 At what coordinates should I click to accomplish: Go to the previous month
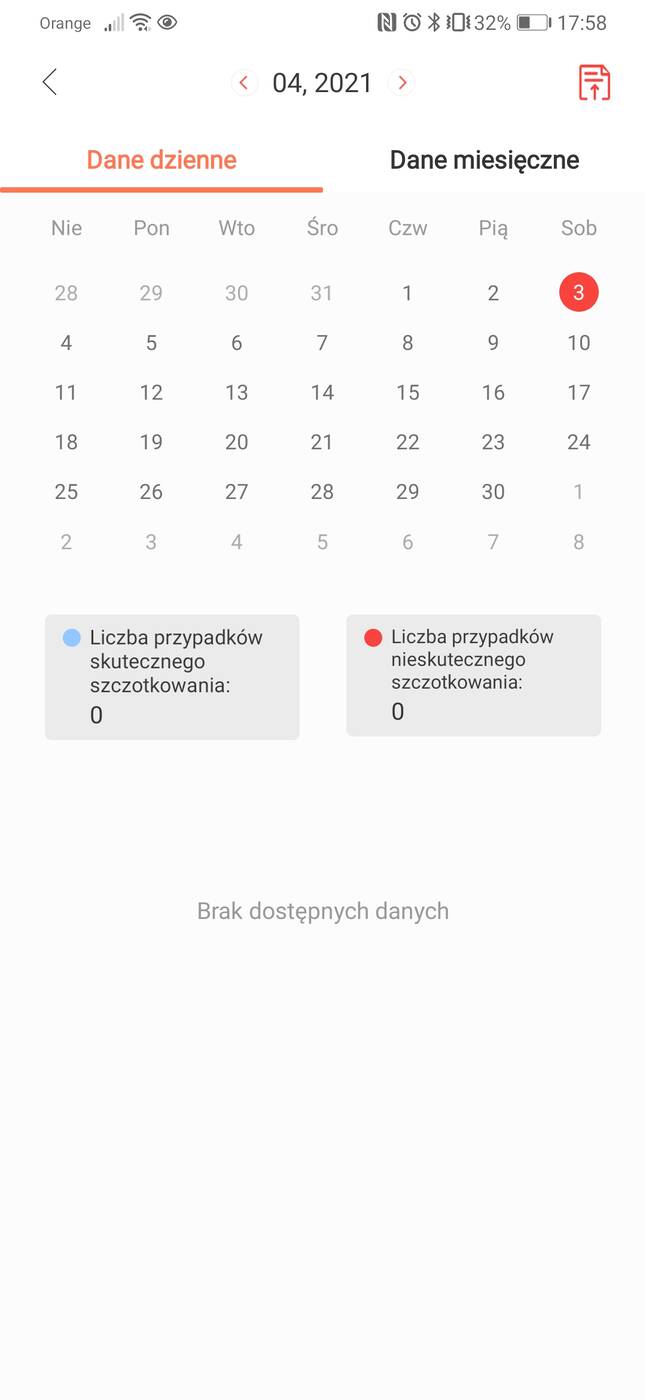[x=244, y=83]
